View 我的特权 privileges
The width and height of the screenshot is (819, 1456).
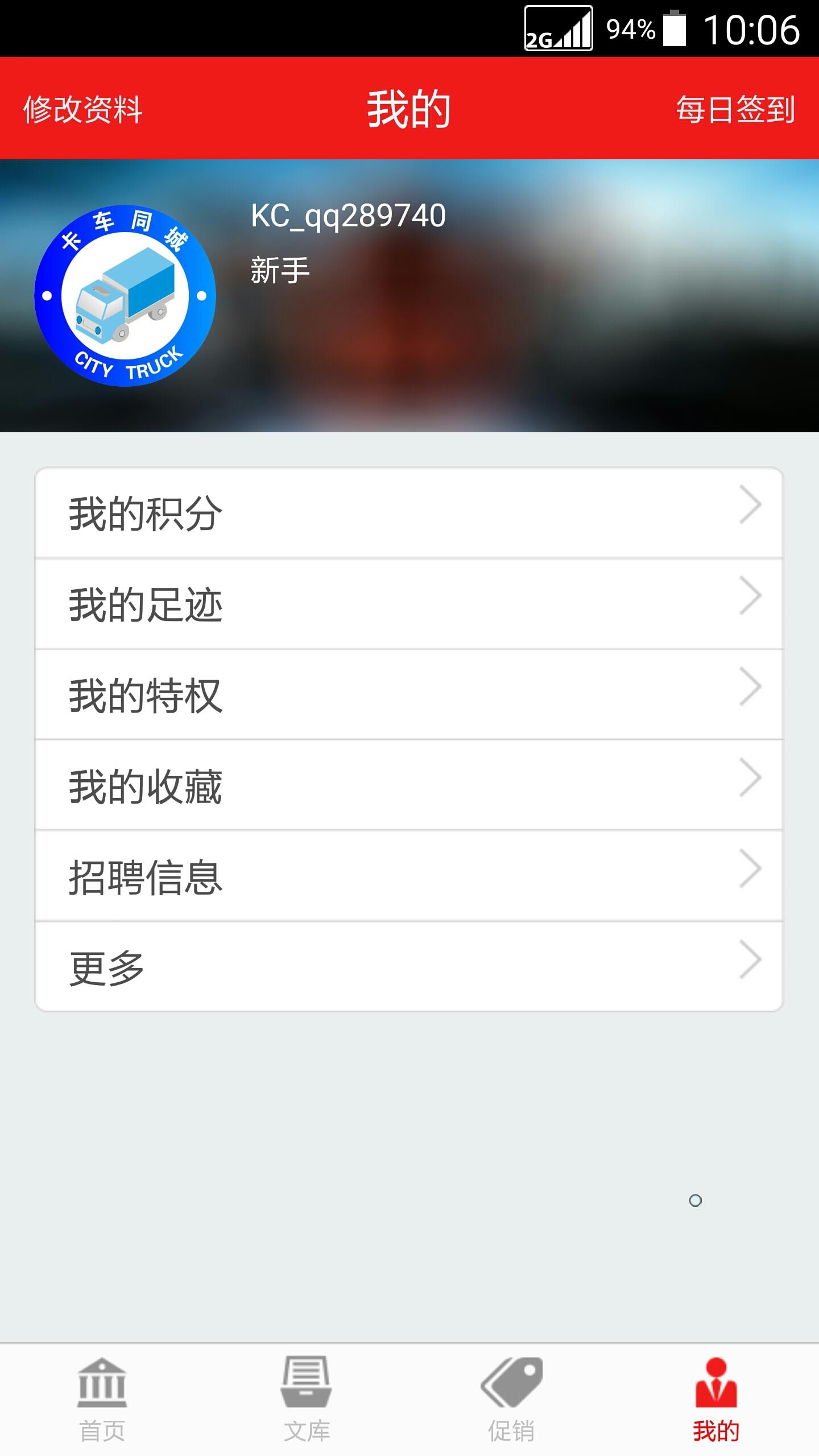pyautogui.click(x=409, y=695)
